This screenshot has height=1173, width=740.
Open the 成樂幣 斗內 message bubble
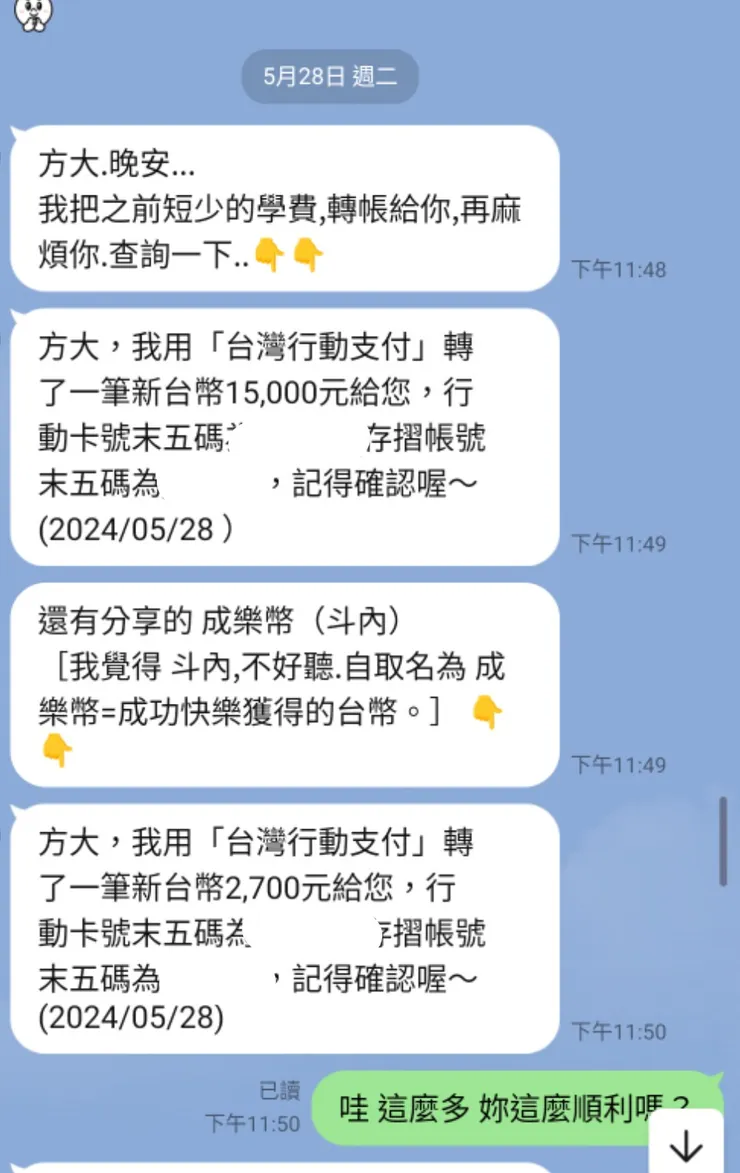280,670
